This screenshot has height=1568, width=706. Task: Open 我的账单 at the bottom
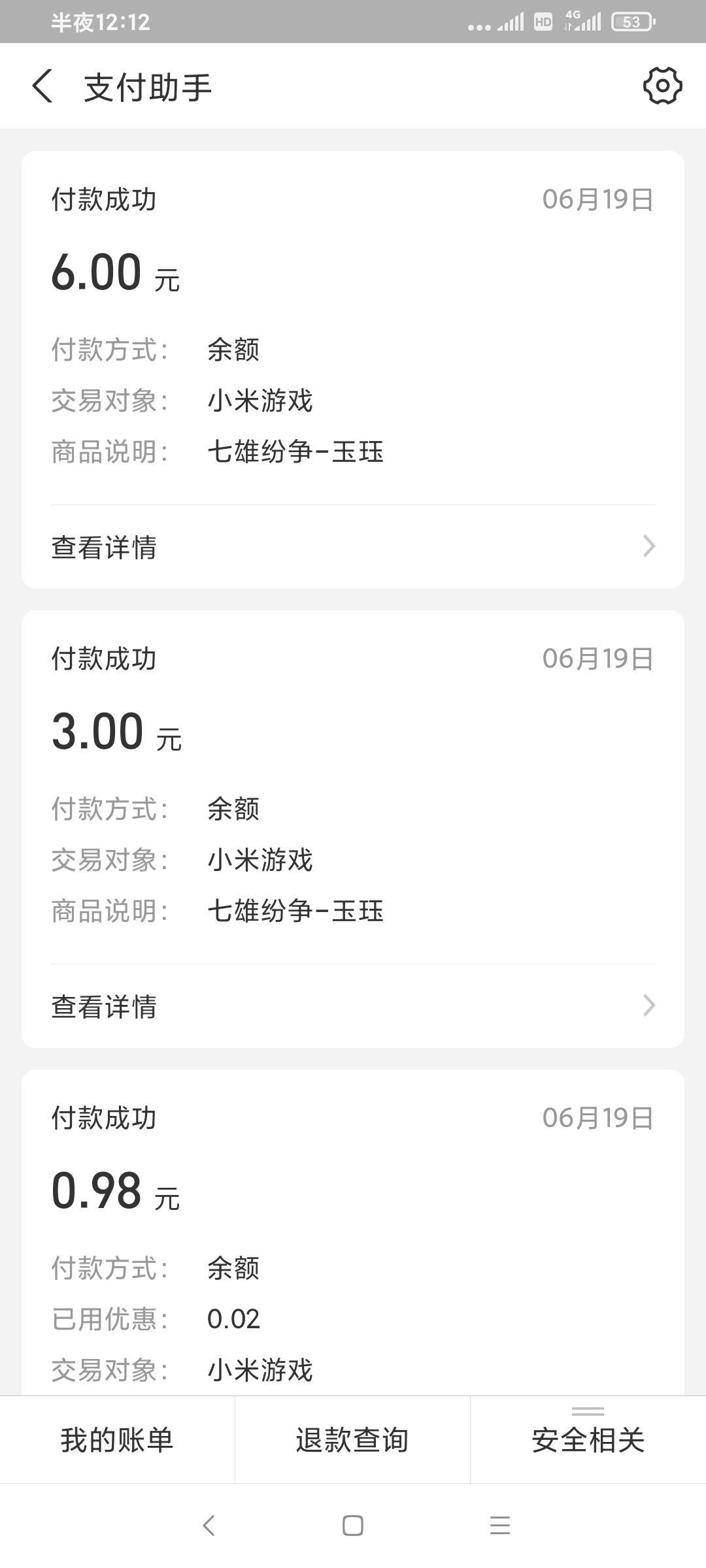coord(117,1440)
